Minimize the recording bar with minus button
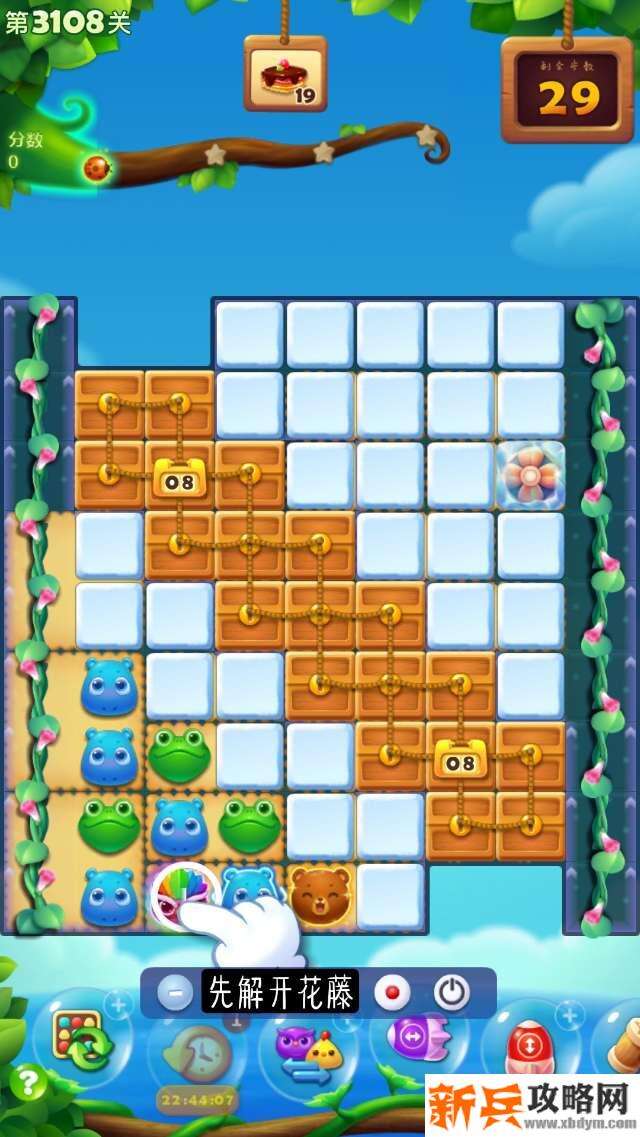Viewport: 640px width, 1137px height. point(175,993)
